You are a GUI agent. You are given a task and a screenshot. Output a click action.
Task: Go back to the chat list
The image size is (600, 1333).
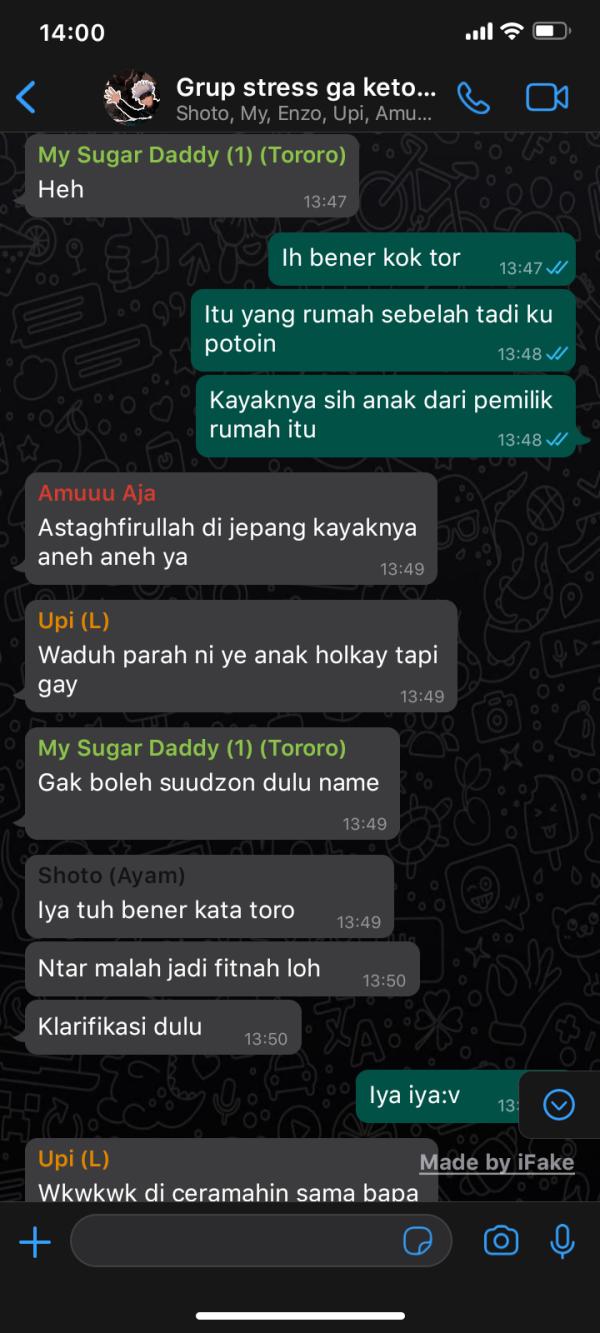pos(27,97)
